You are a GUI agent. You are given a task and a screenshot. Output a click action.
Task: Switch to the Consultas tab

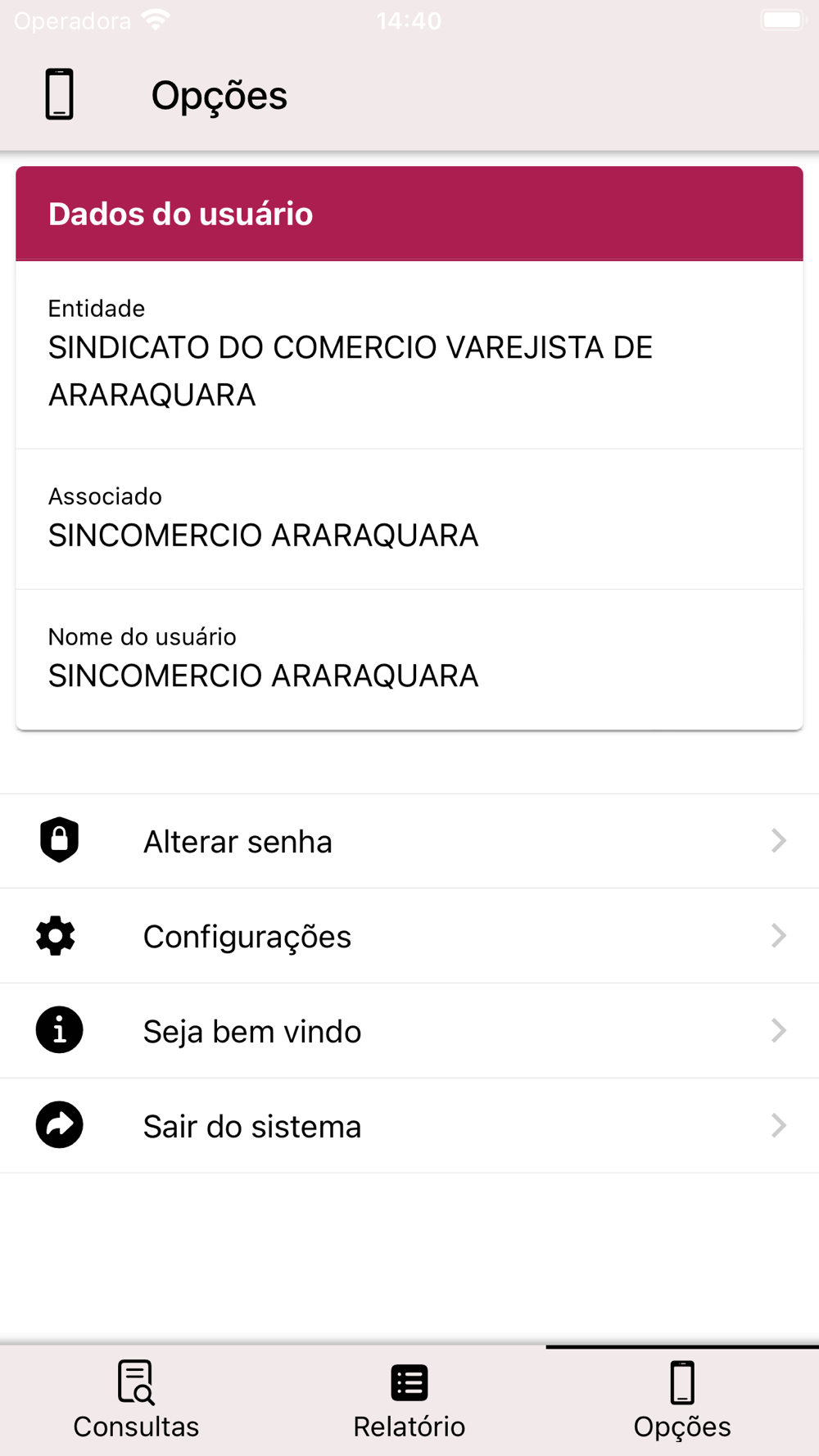click(x=136, y=1401)
